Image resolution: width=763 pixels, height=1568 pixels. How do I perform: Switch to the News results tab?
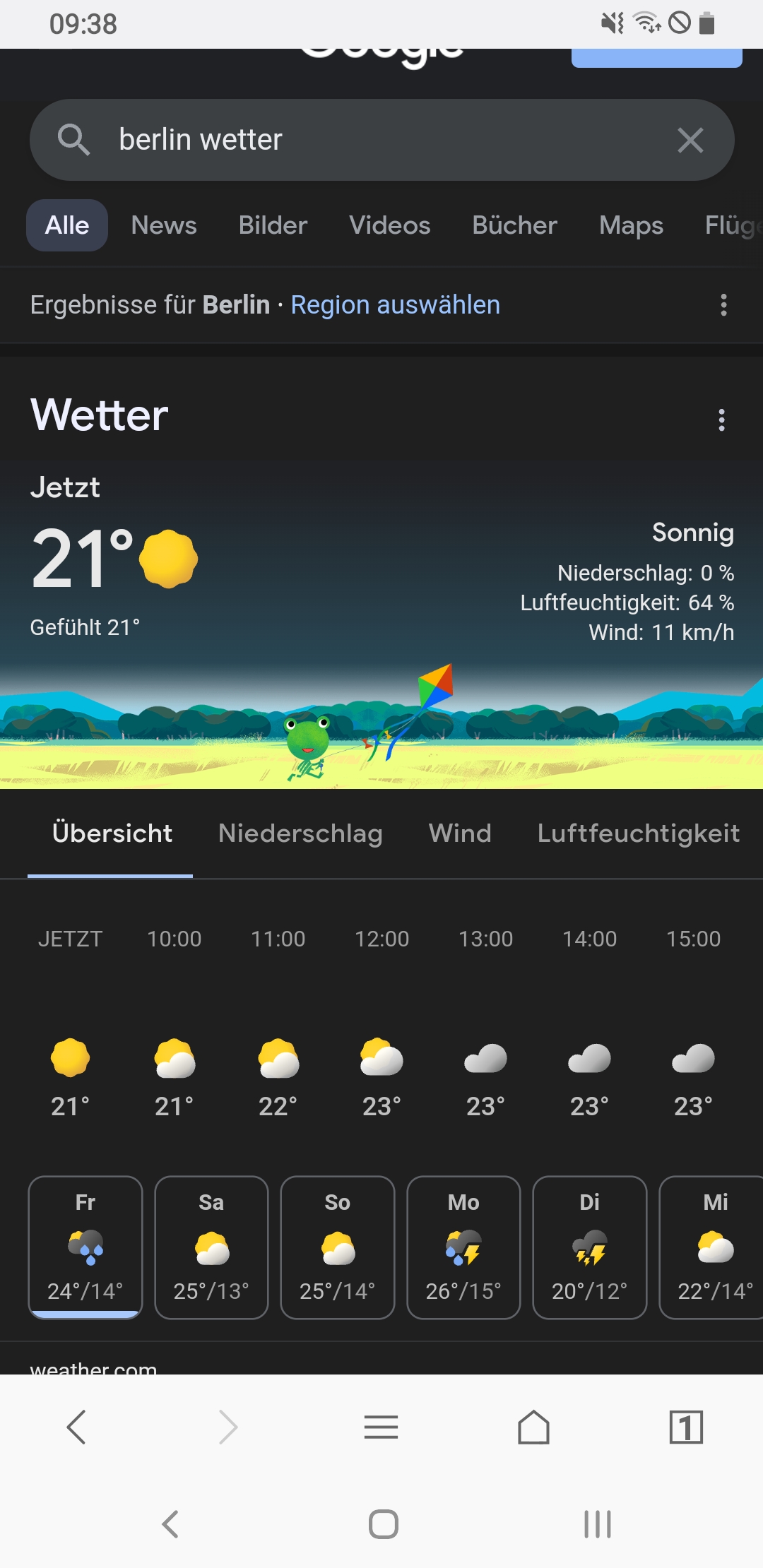(164, 225)
